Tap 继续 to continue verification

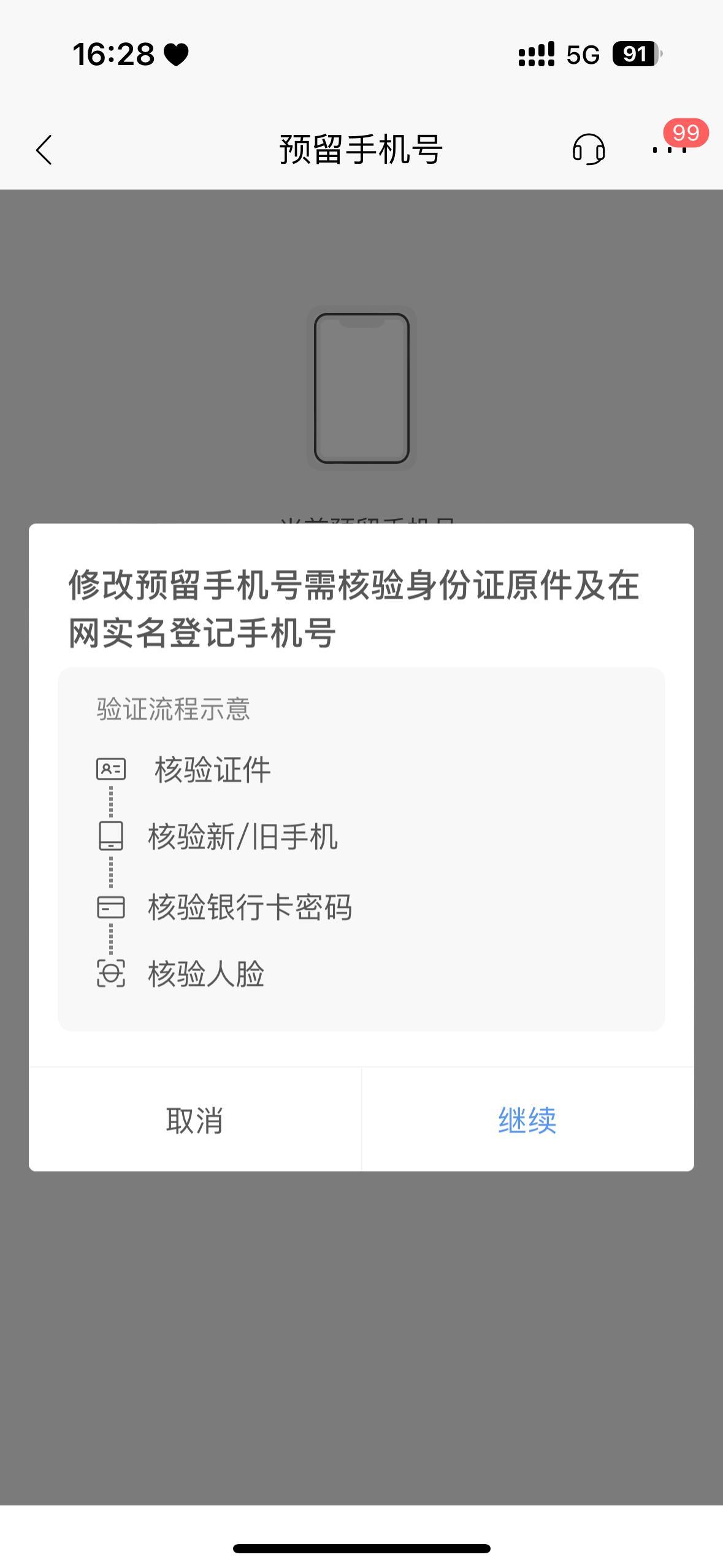pos(527,1120)
